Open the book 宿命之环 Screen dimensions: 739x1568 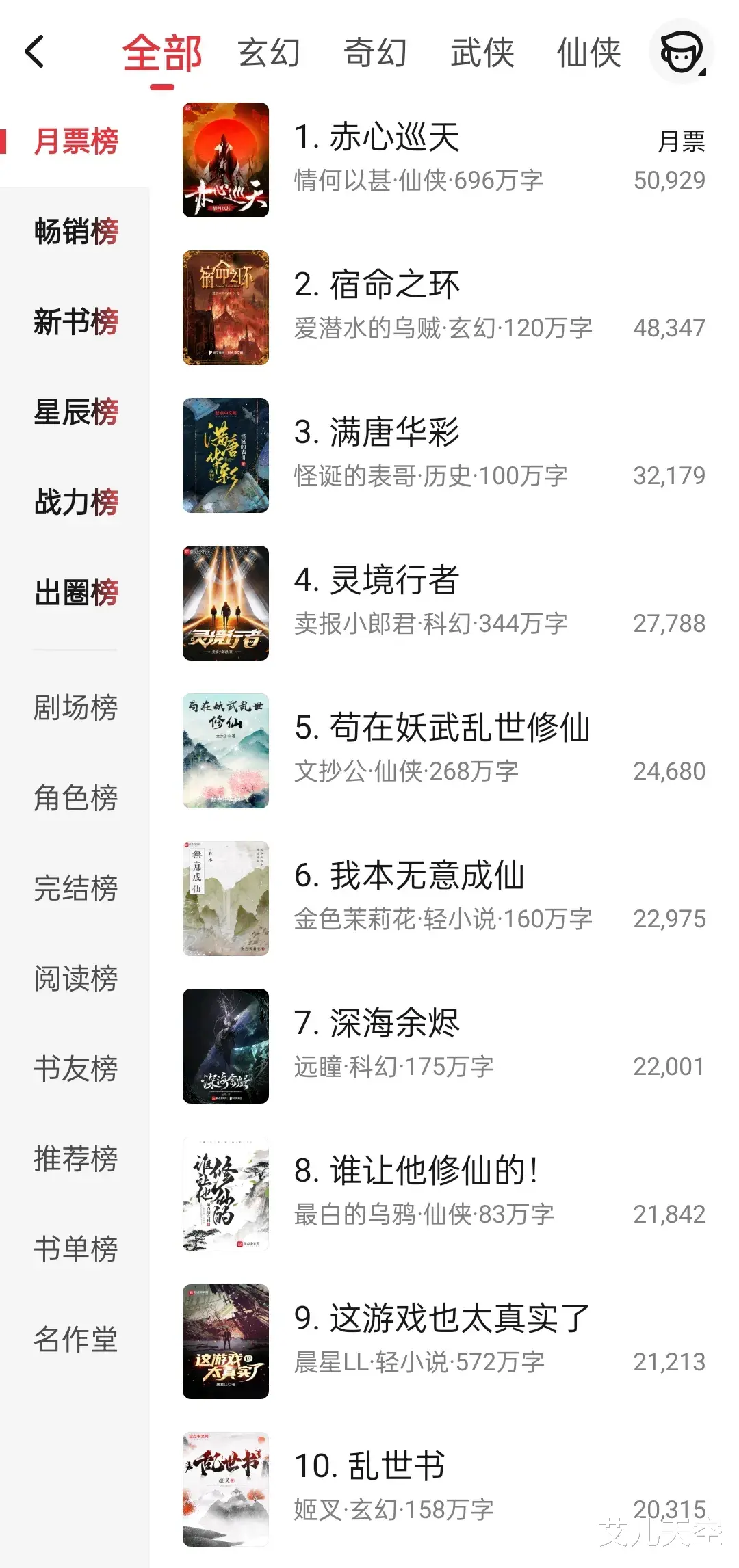pos(394,285)
